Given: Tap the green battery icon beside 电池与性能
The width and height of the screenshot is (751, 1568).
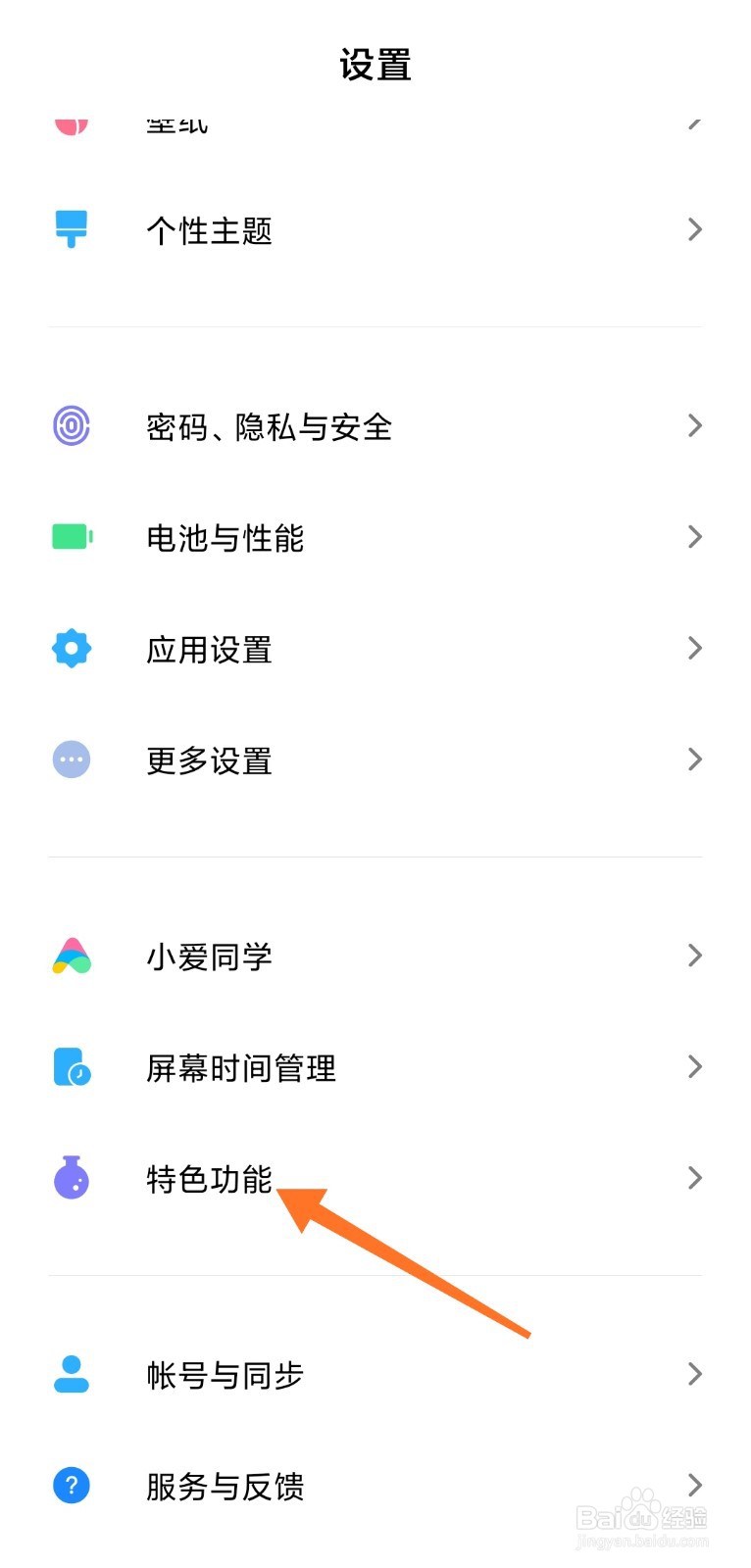Looking at the screenshot, I should click(70, 537).
